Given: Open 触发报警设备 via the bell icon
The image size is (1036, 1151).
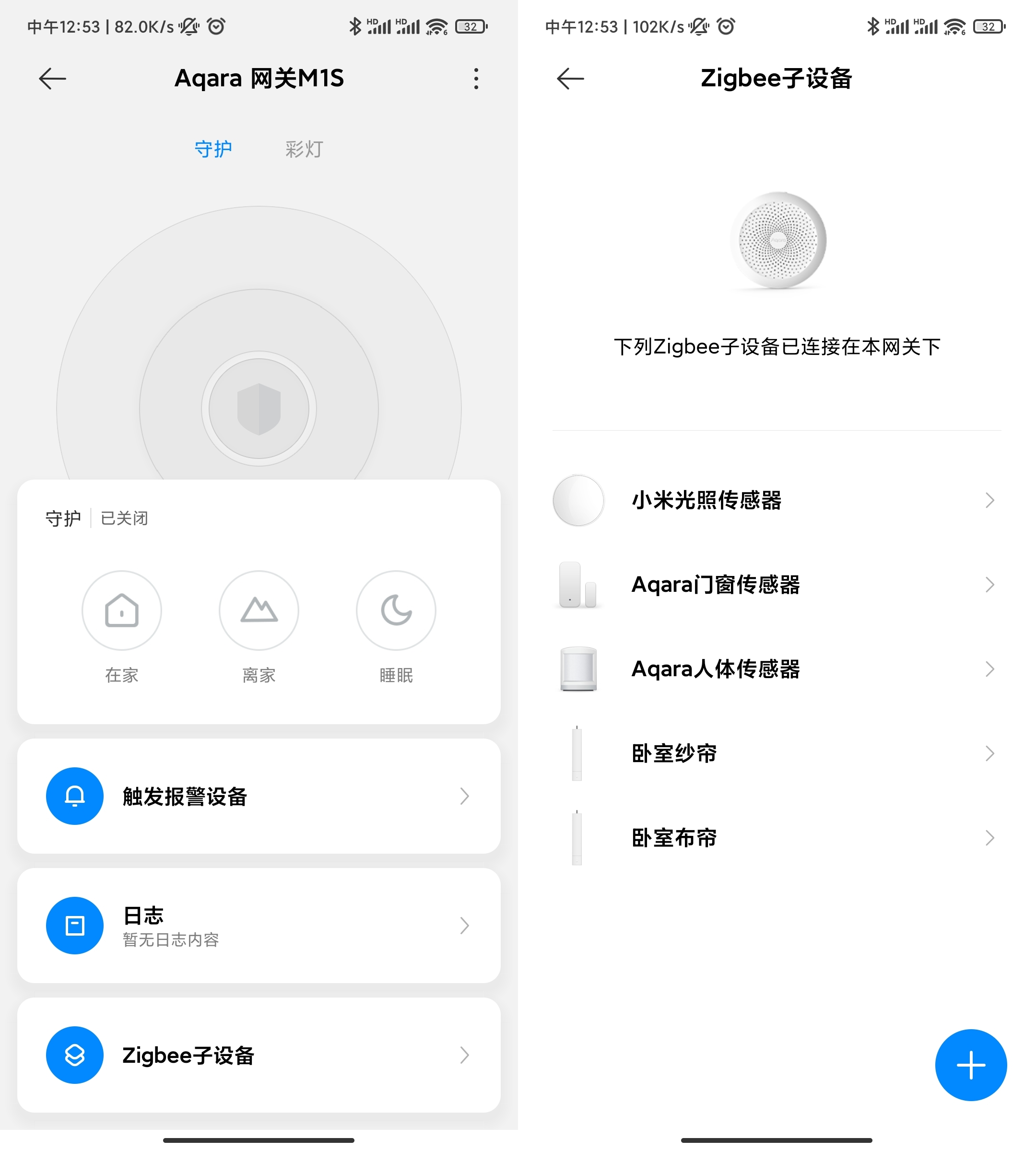Looking at the screenshot, I should tap(74, 797).
